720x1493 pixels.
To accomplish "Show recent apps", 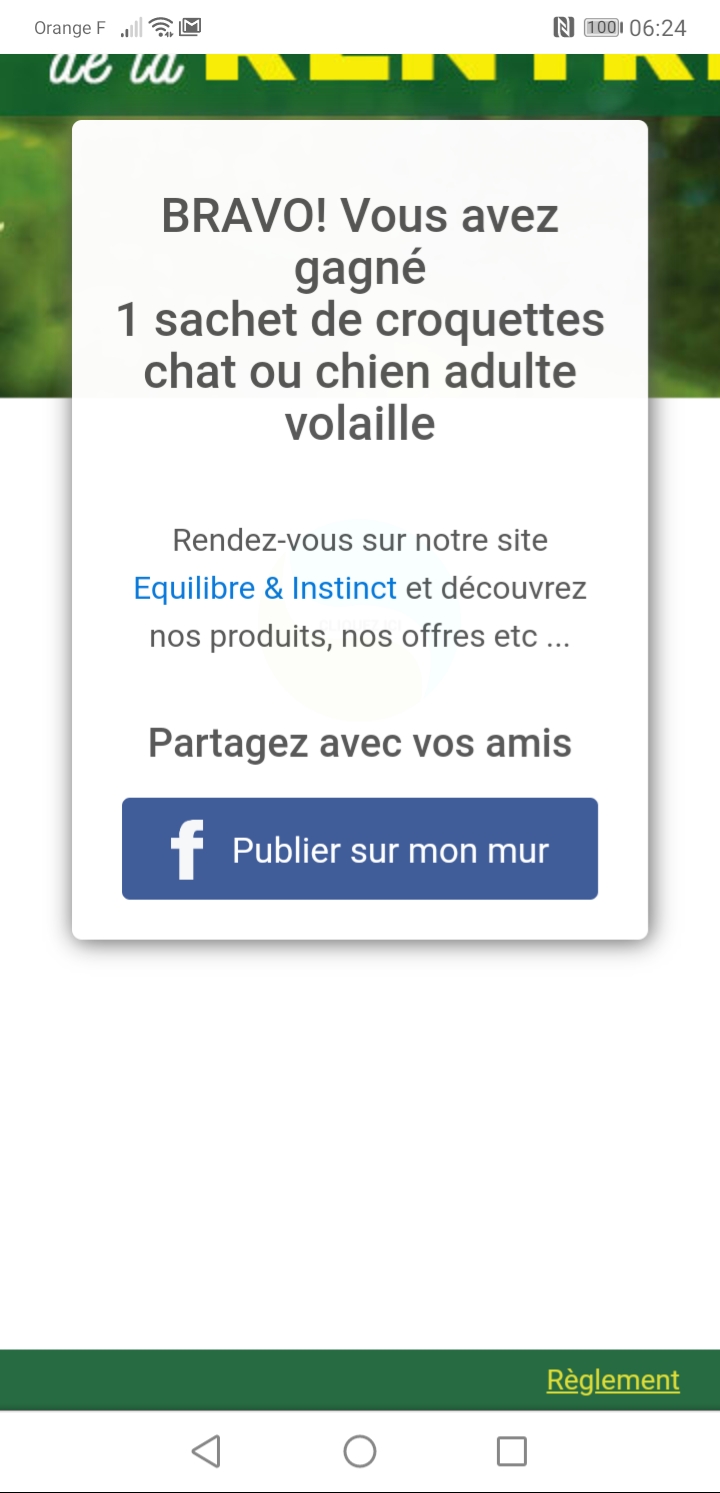I will click(x=511, y=1451).
